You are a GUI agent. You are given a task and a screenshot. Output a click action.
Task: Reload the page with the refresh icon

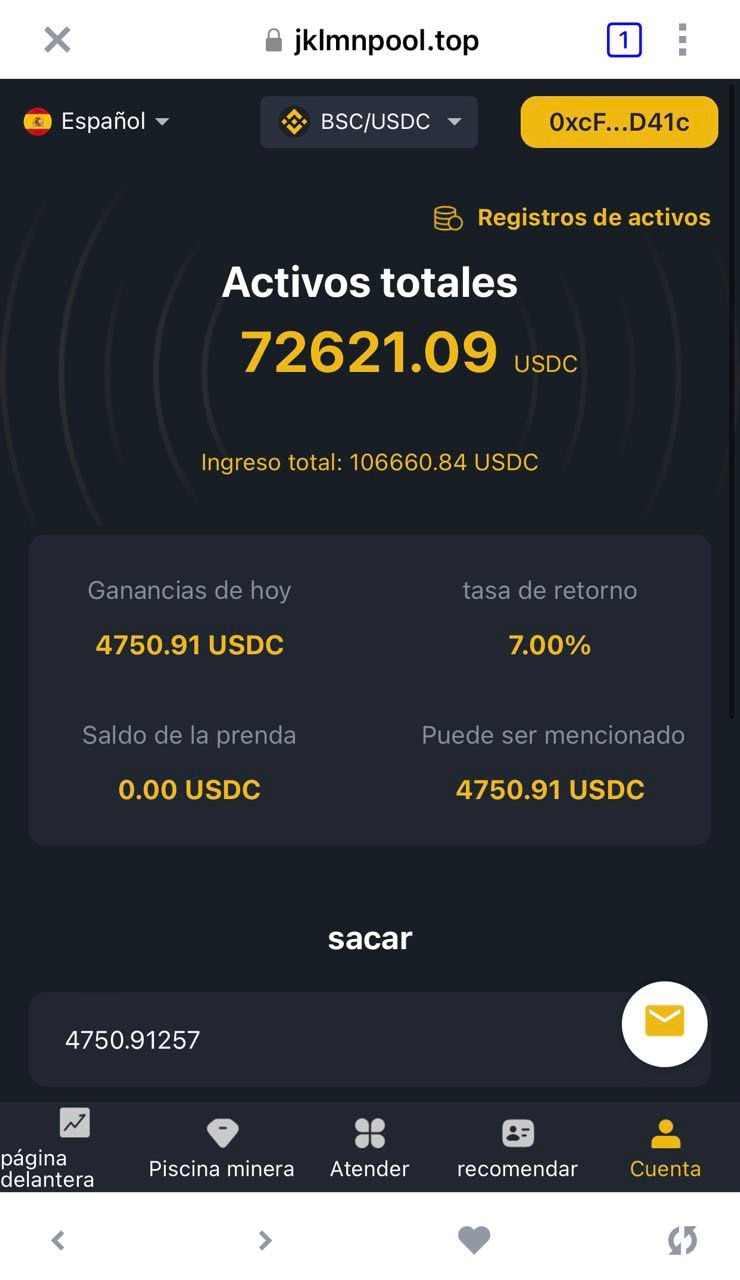click(x=682, y=1240)
